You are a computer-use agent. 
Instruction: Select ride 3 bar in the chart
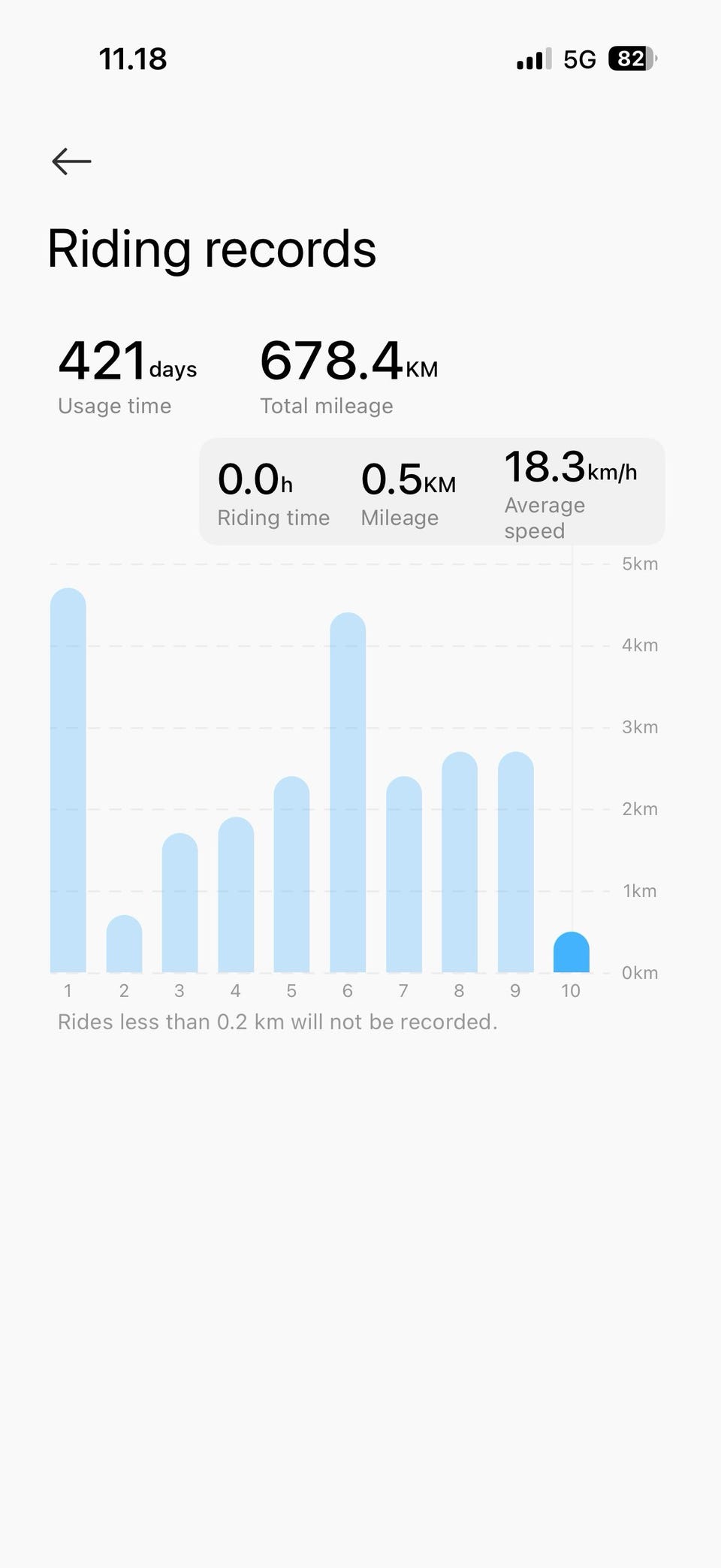tap(180, 903)
